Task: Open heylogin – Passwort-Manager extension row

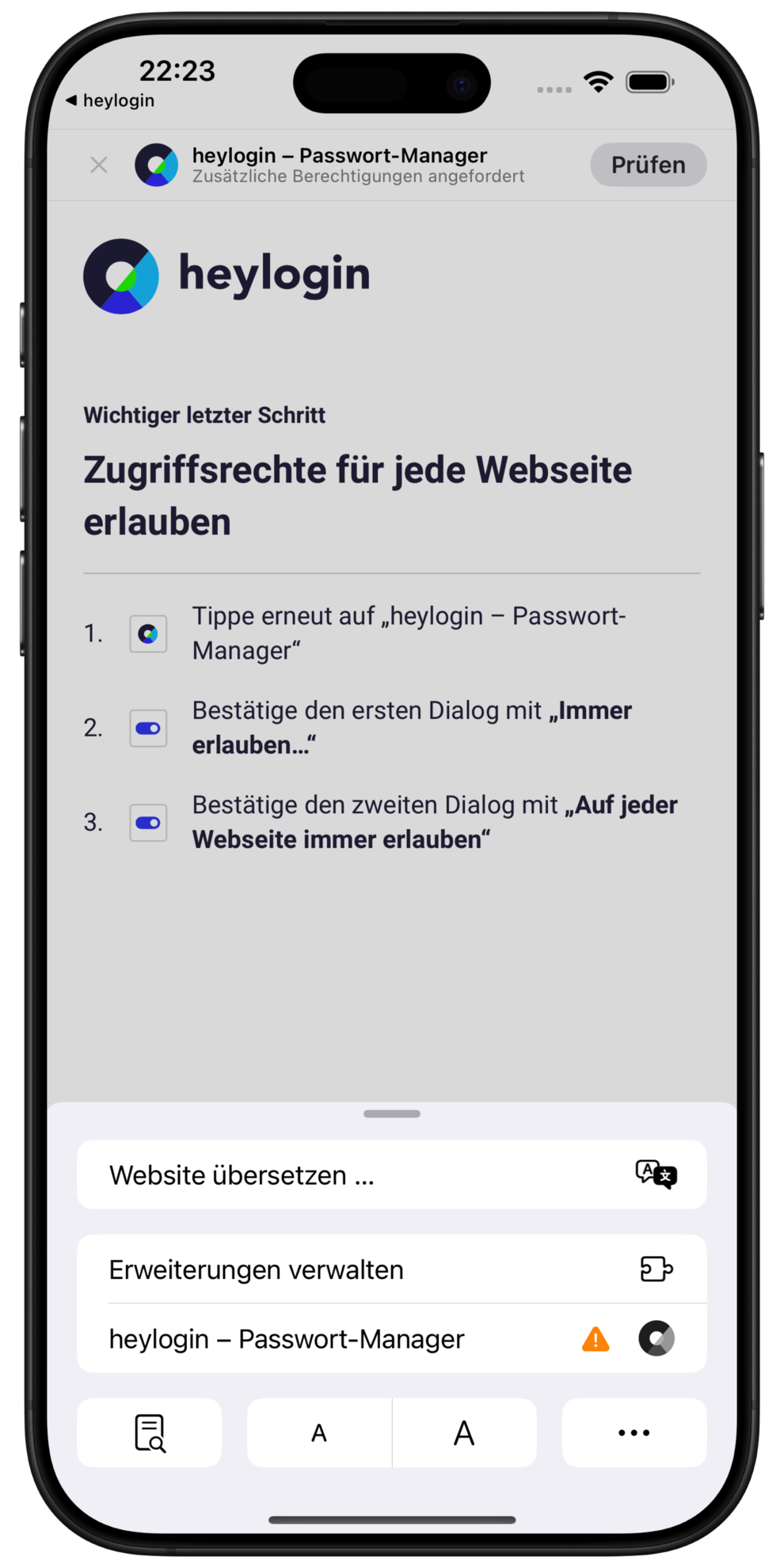Action: click(391, 1339)
